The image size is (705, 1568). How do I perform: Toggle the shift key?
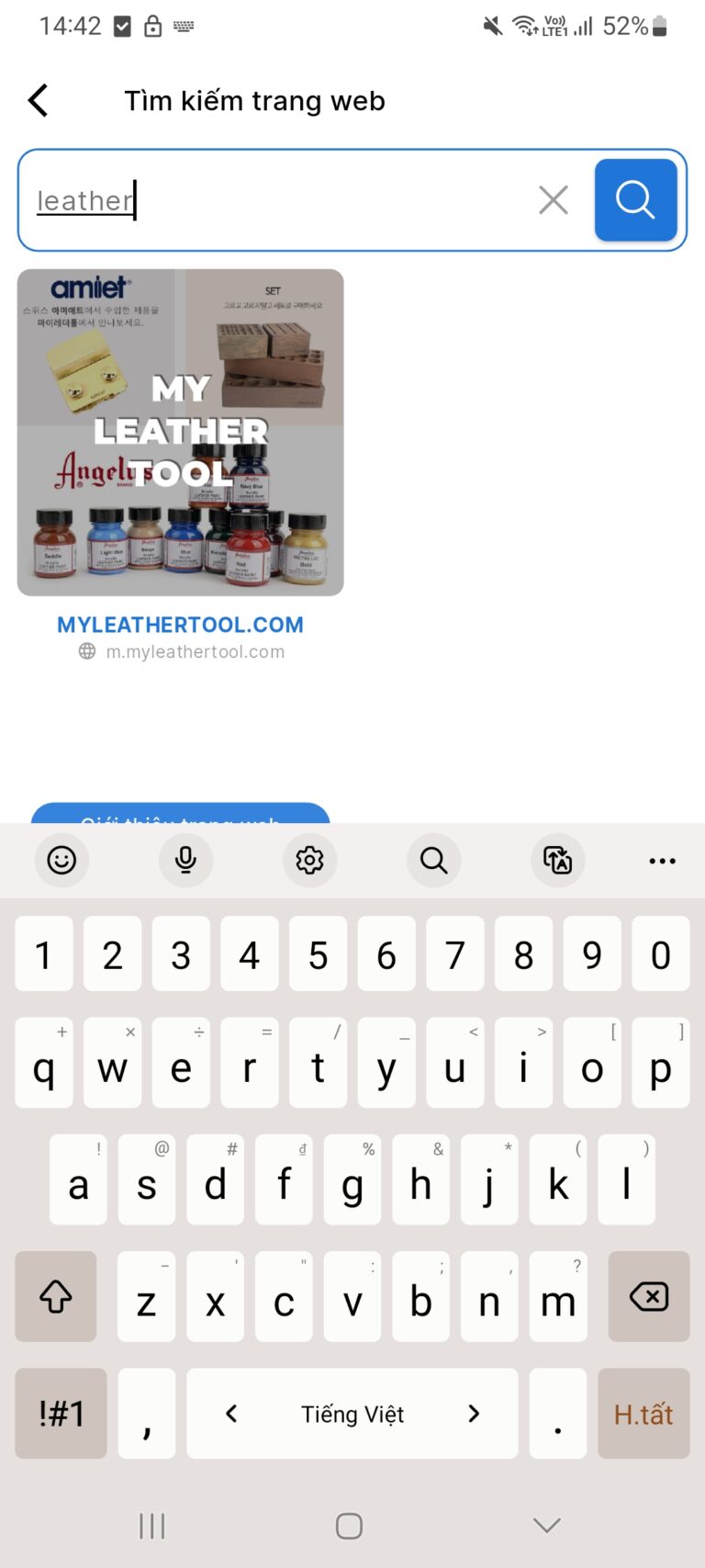56,1296
